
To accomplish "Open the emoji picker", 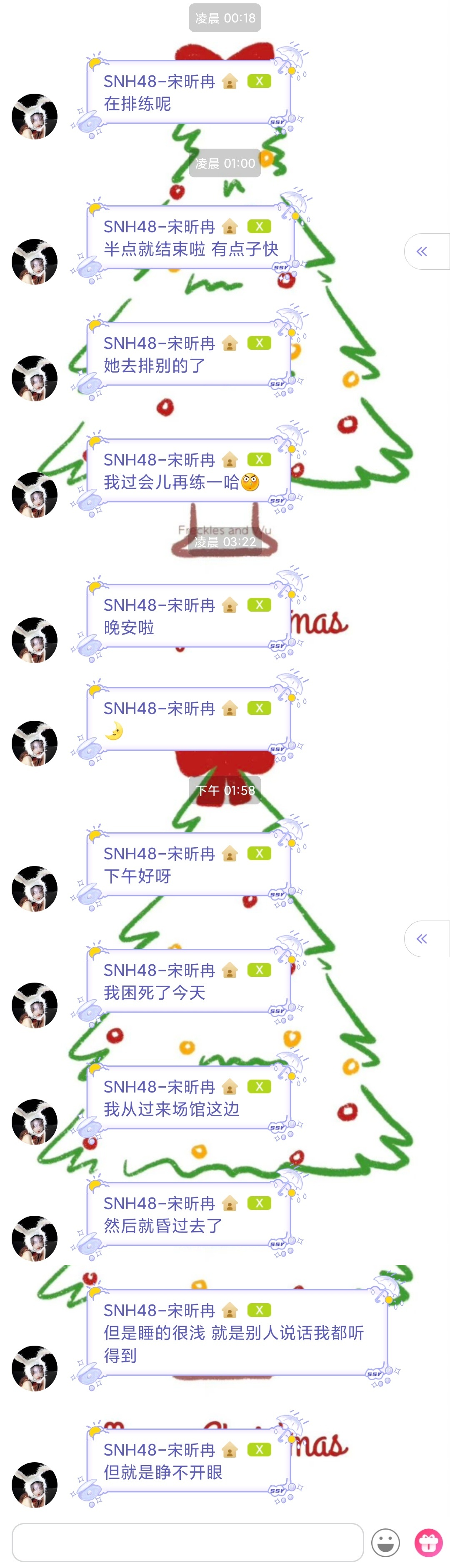I will click(385, 1543).
